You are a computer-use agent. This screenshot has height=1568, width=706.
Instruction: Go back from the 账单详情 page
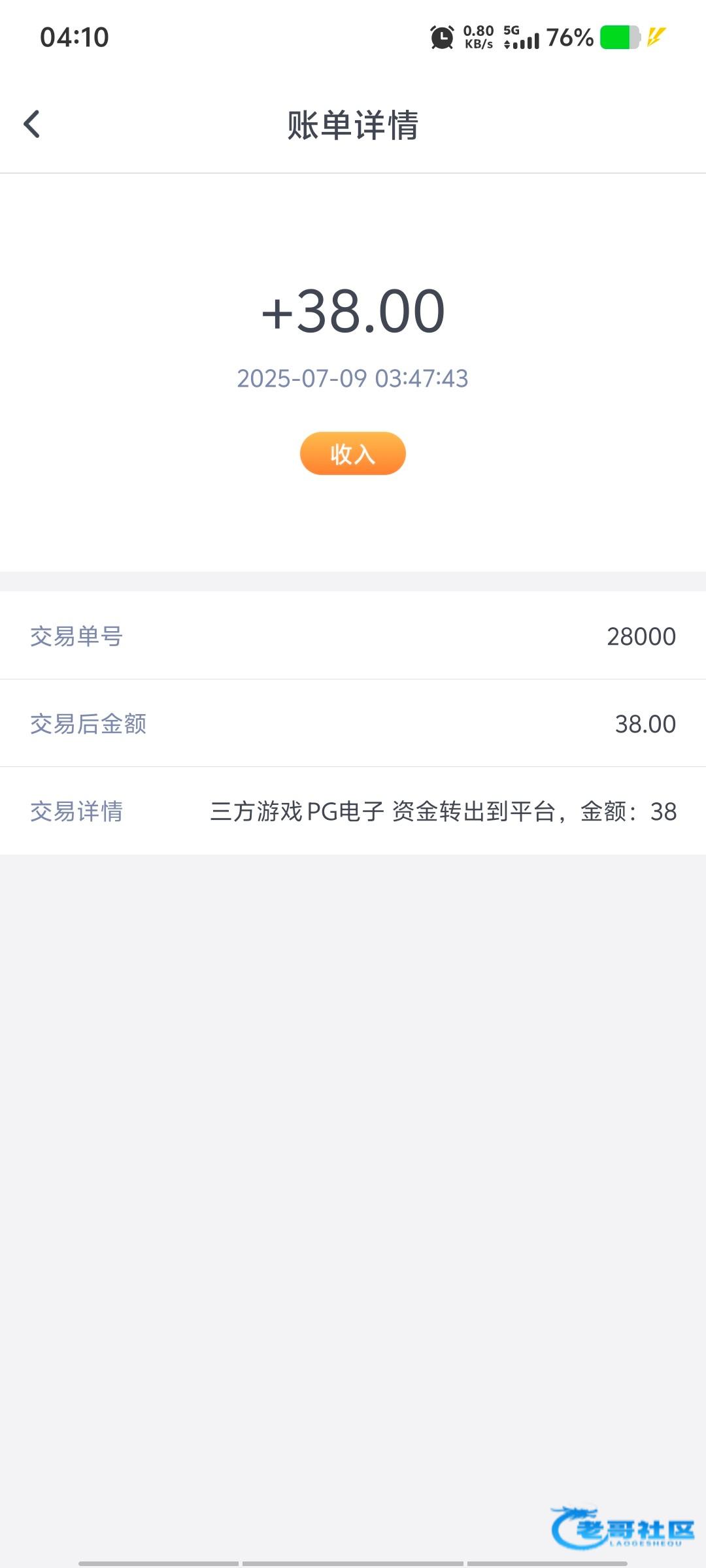[31, 124]
